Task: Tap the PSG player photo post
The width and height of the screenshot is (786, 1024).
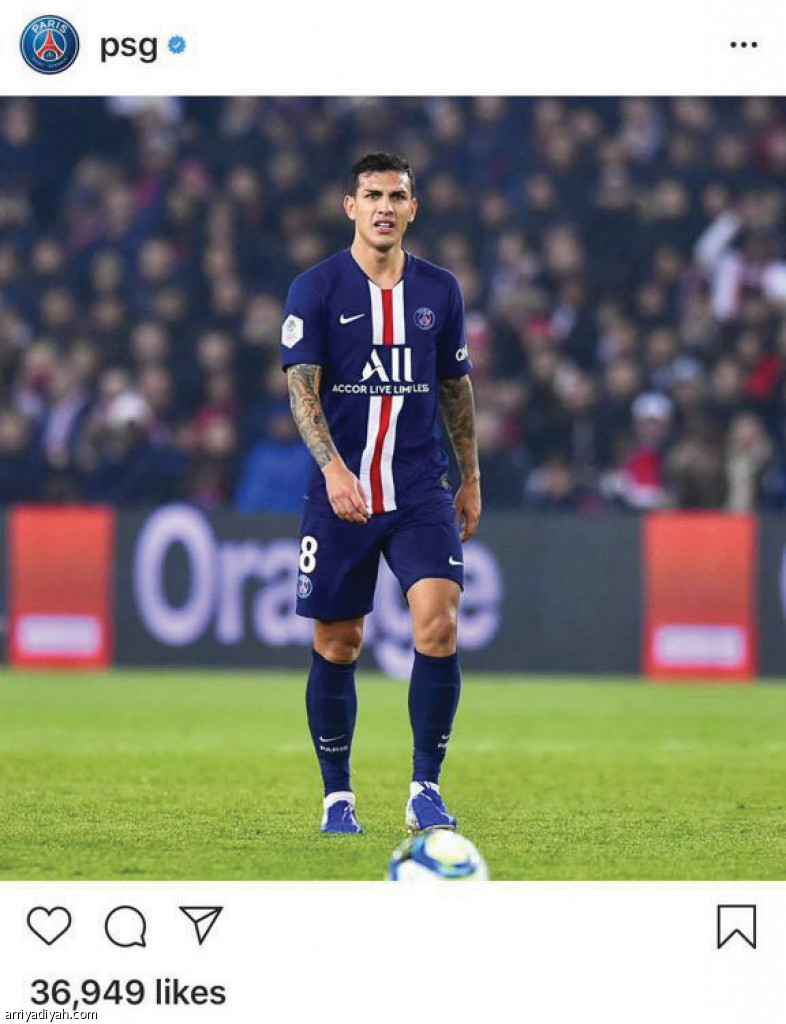Action: click(393, 488)
